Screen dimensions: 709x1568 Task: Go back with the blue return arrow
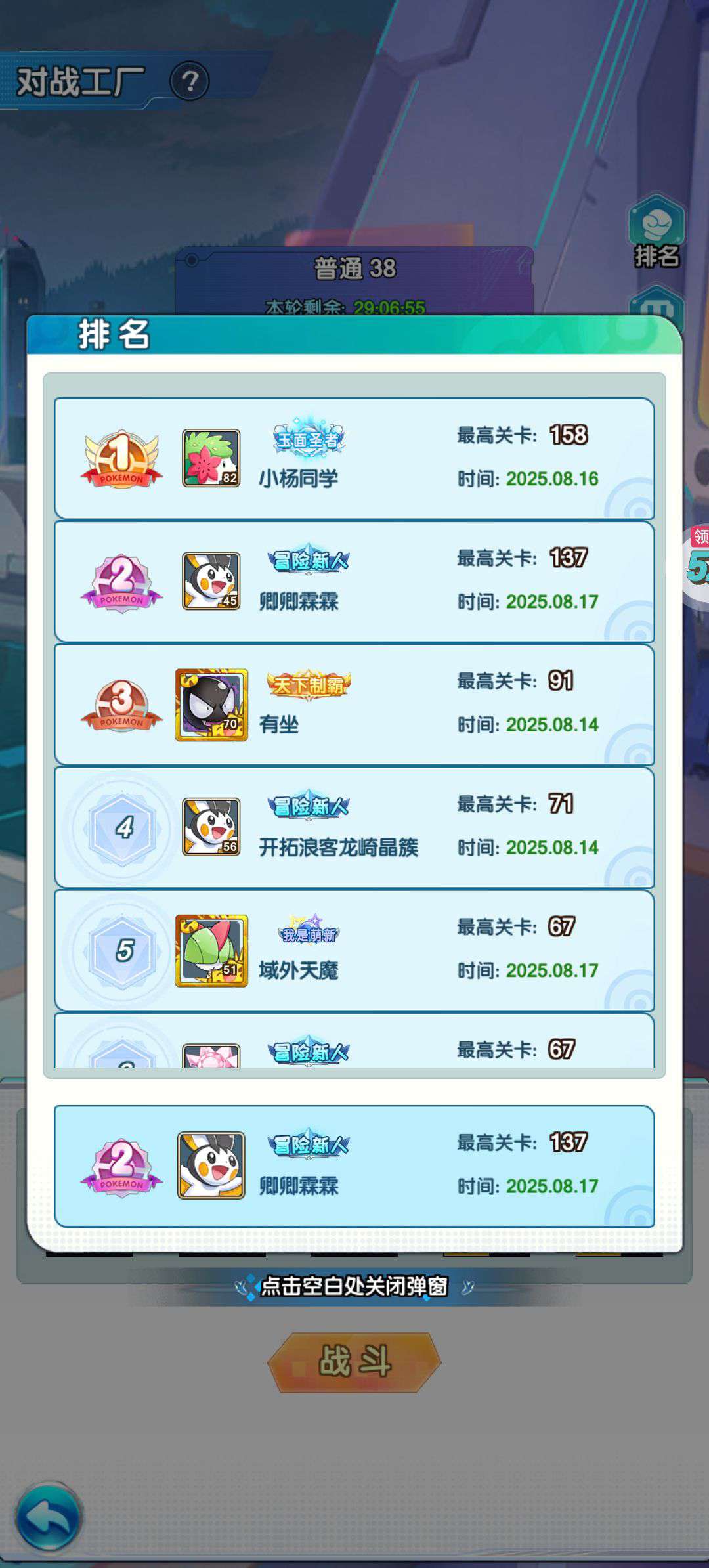(x=49, y=1518)
